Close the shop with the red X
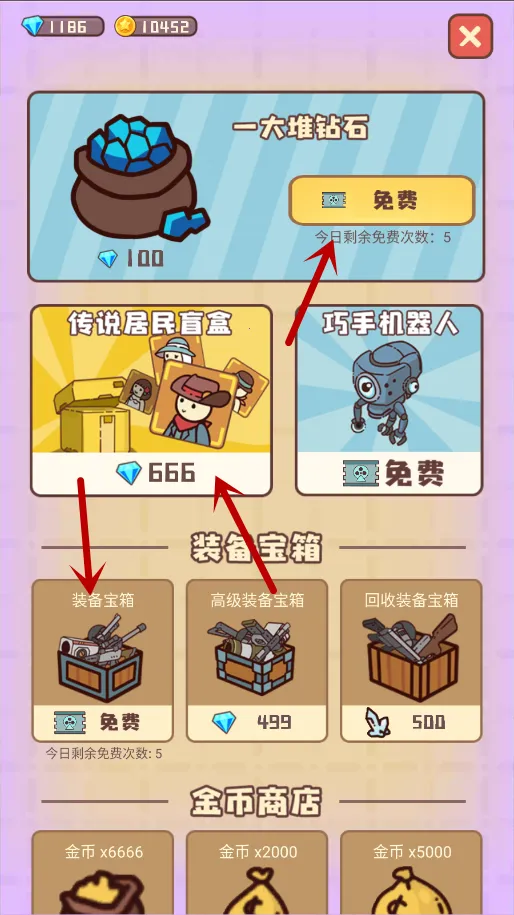Viewport: 514px width, 915px height. [x=470, y=37]
